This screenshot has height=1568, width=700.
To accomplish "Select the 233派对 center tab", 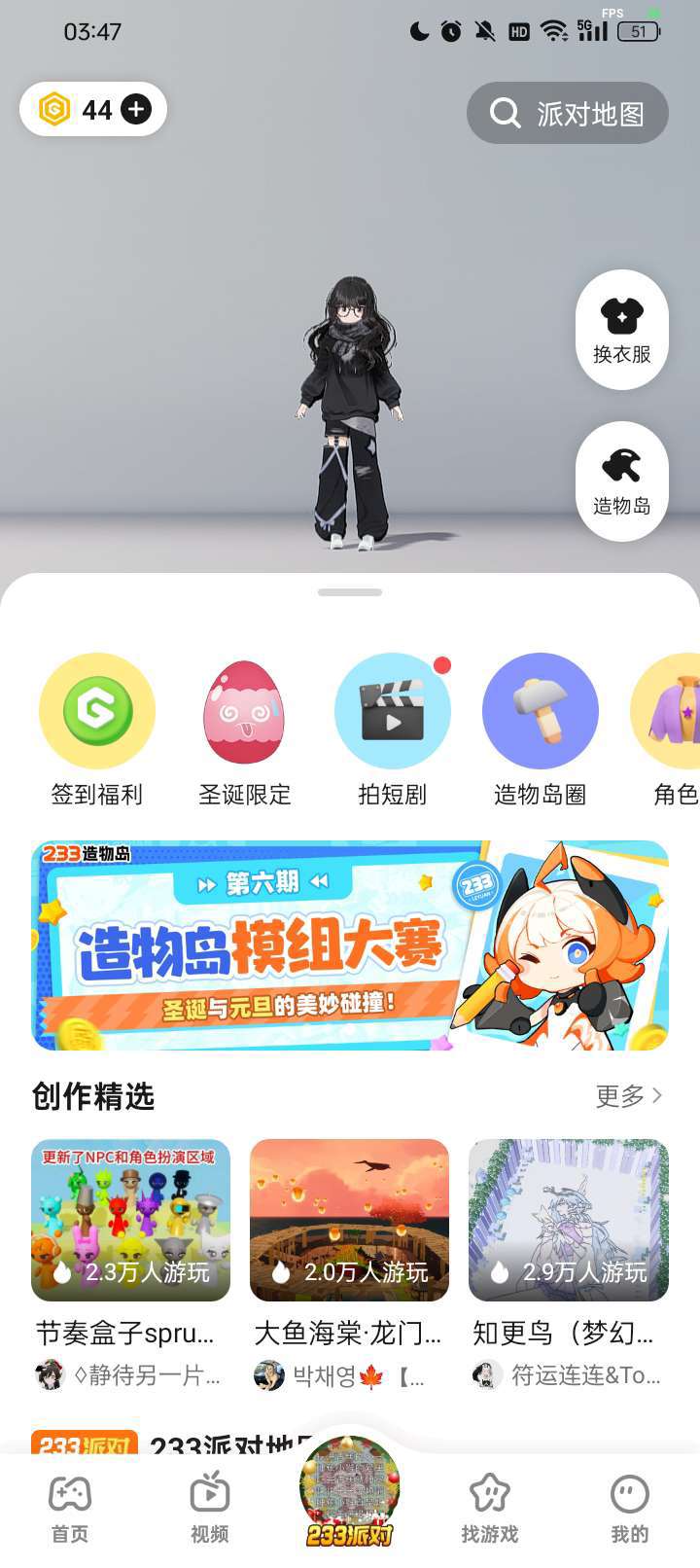I will tap(350, 1493).
